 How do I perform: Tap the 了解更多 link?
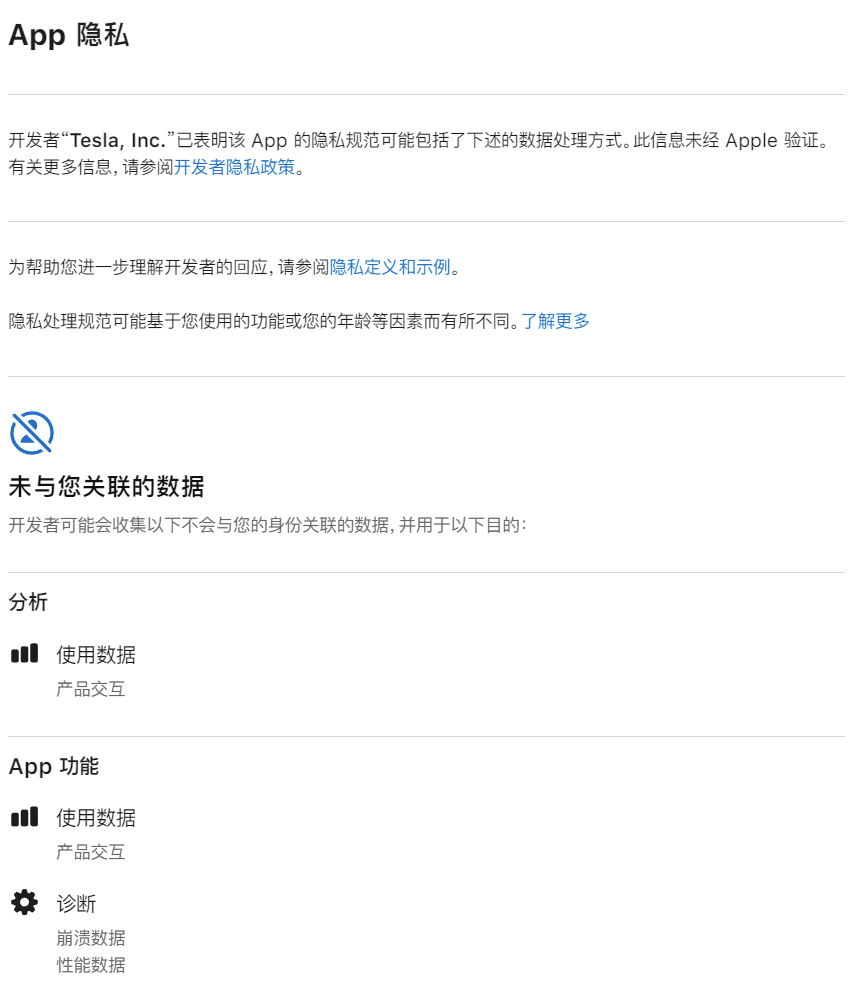tap(555, 321)
